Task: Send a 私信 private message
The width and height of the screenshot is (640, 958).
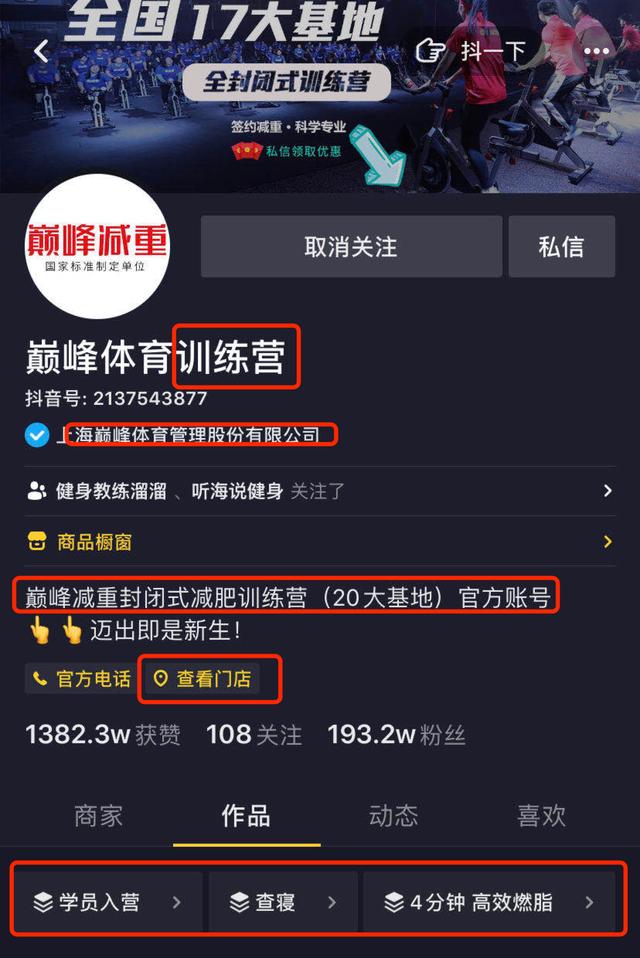Action: (561, 246)
